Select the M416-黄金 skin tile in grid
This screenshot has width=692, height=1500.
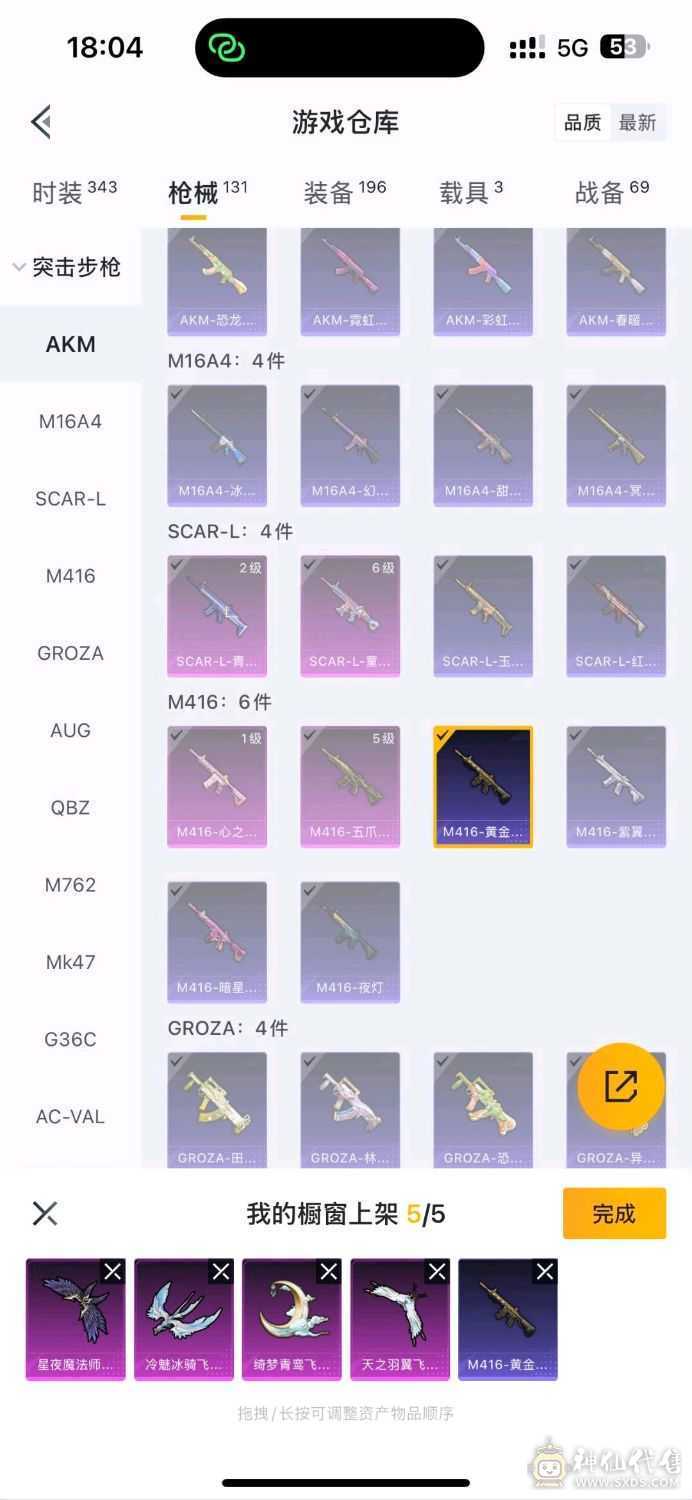click(483, 787)
